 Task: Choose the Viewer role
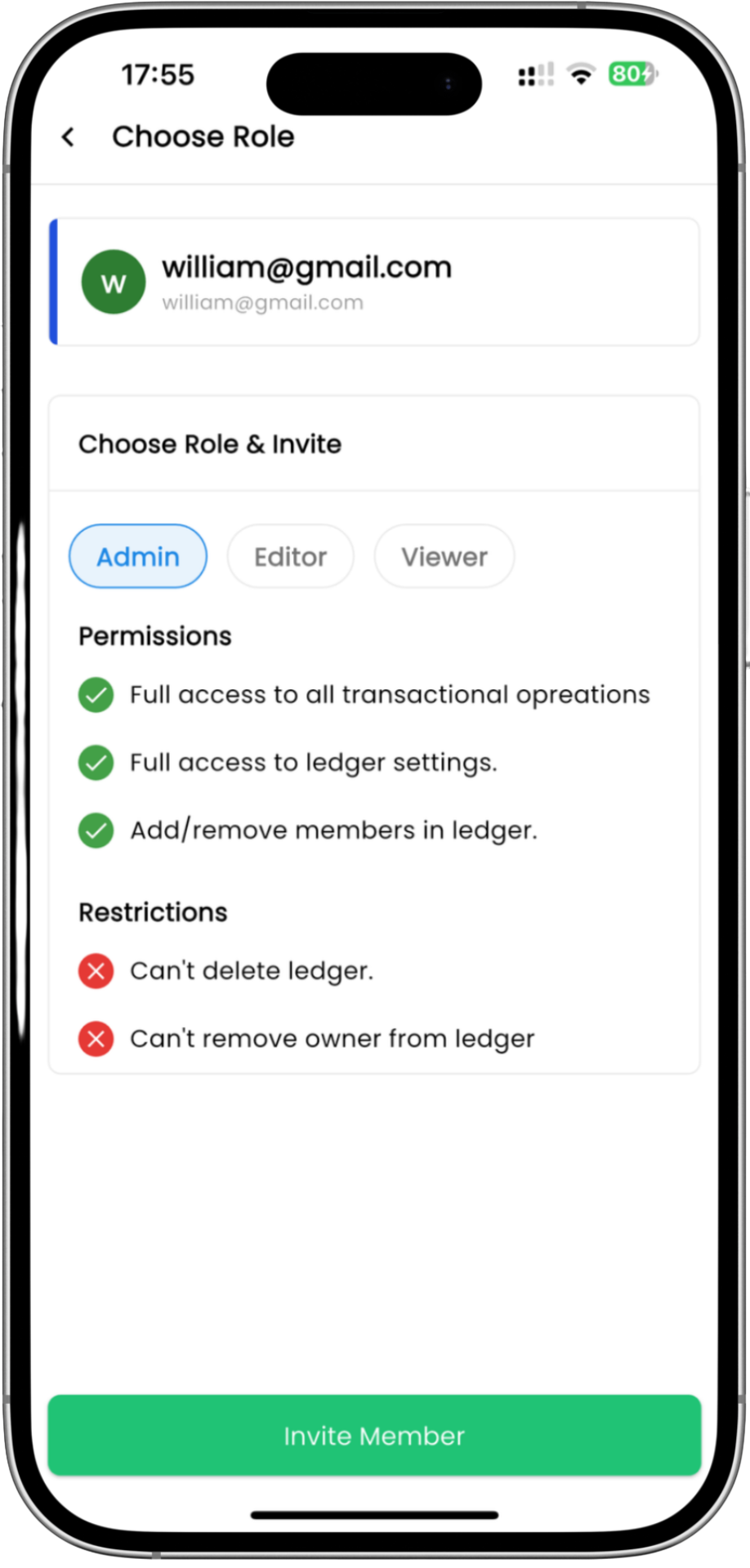coord(444,557)
